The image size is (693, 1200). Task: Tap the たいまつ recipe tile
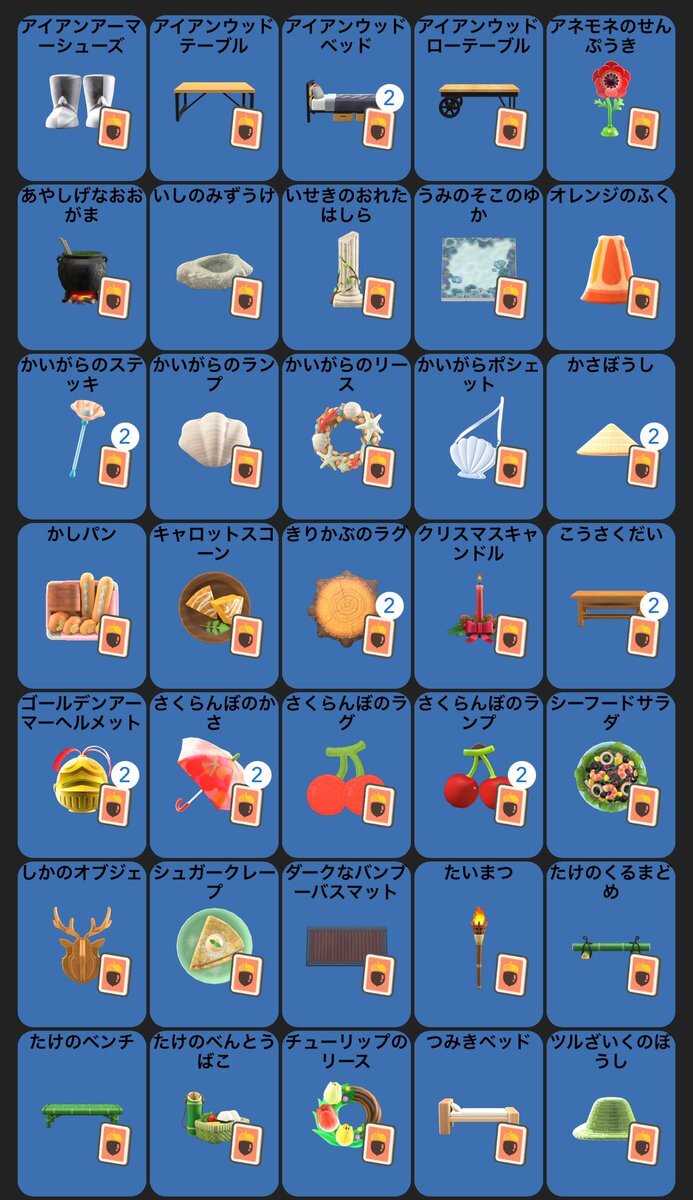(x=478, y=943)
